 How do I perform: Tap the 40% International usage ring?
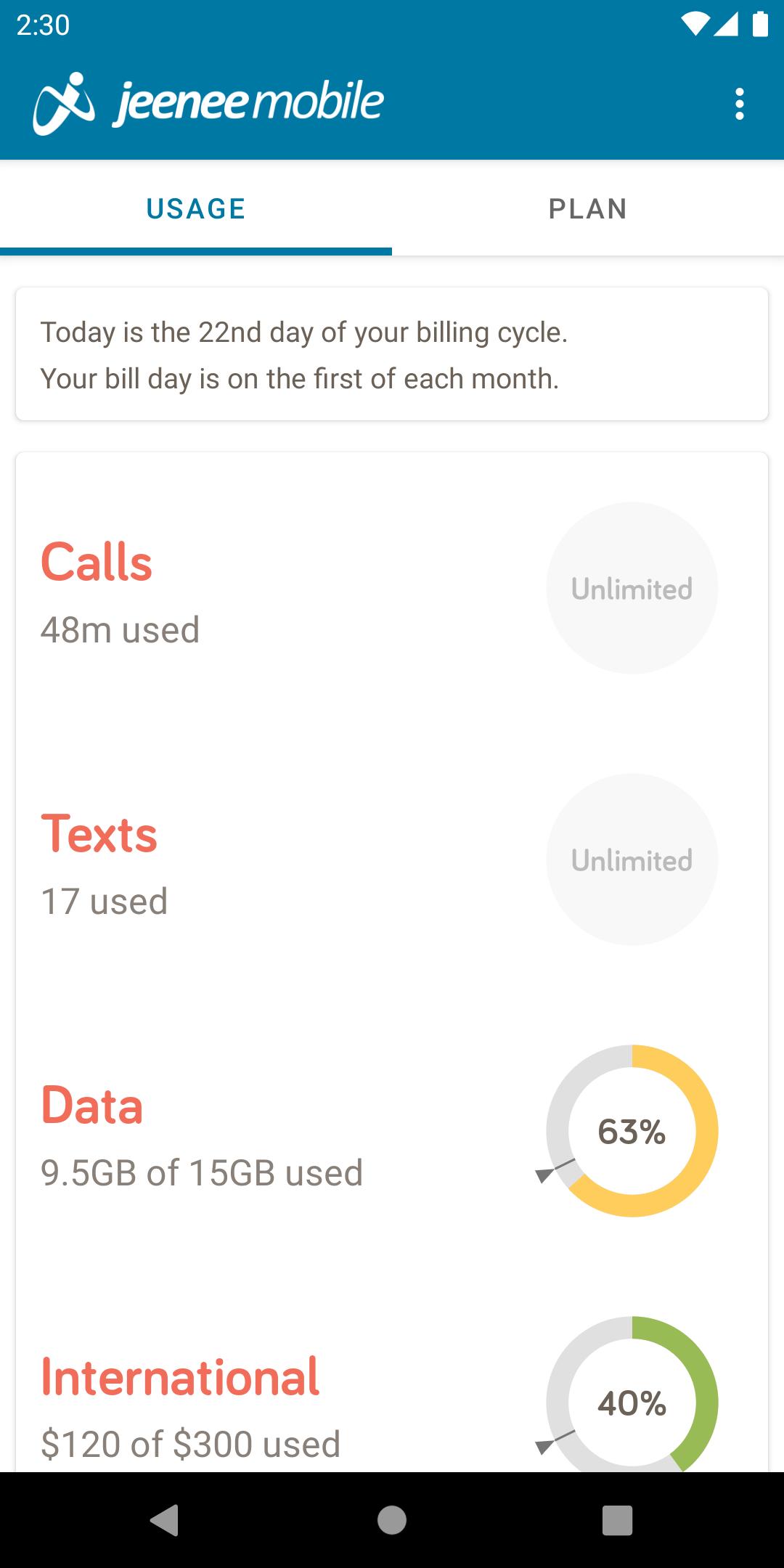click(632, 1405)
